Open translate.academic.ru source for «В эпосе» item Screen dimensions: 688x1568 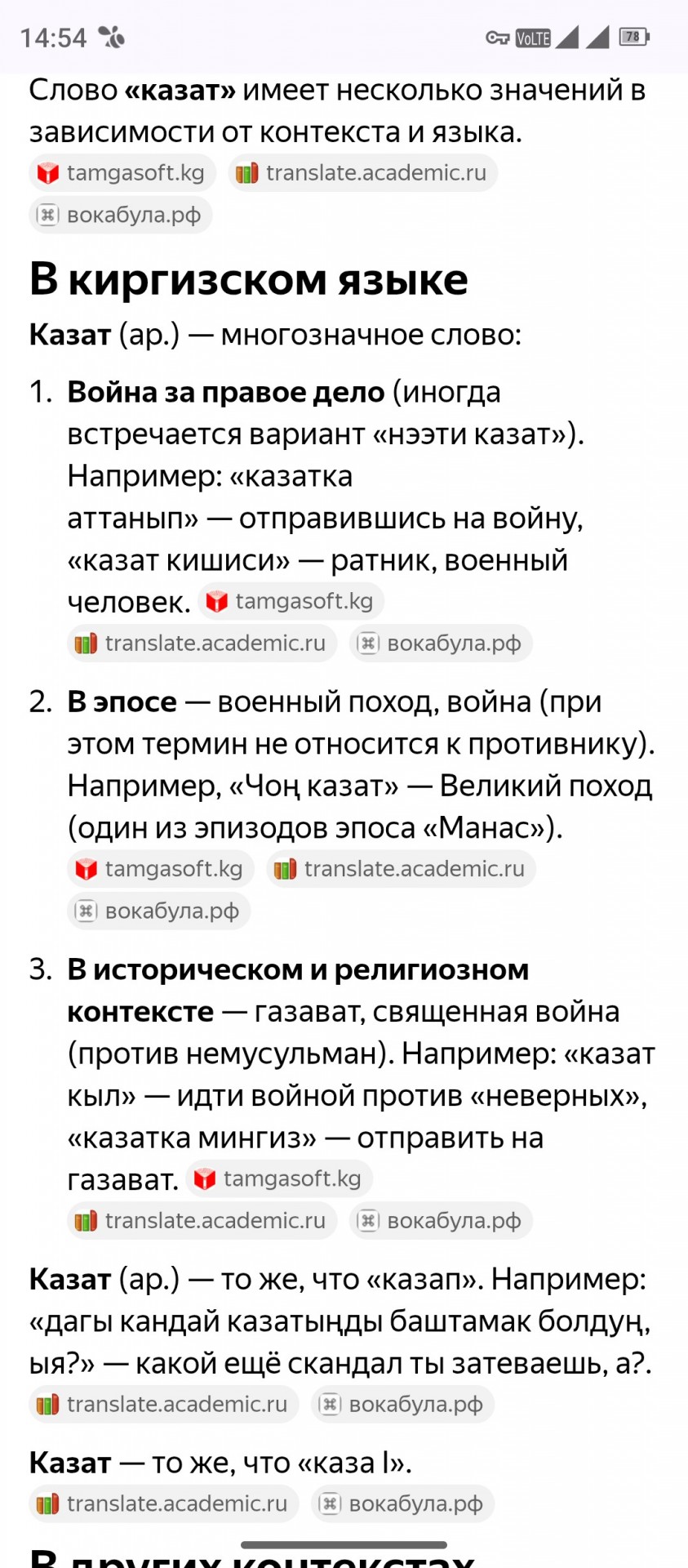pyautogui.click(x=402, y=869)
